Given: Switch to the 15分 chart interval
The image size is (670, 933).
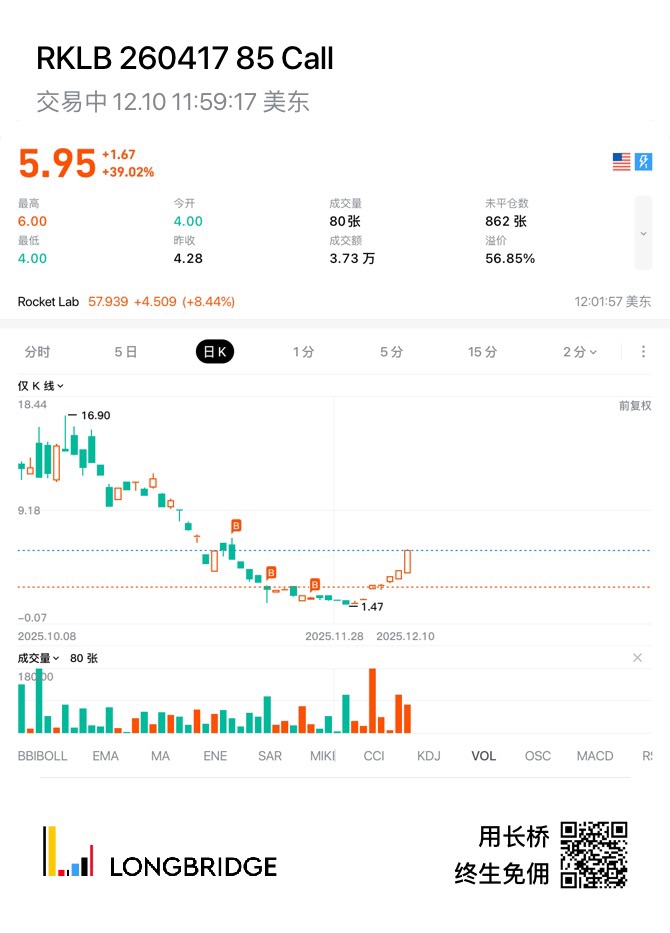Looking at the screenshot, I should 482,352.
